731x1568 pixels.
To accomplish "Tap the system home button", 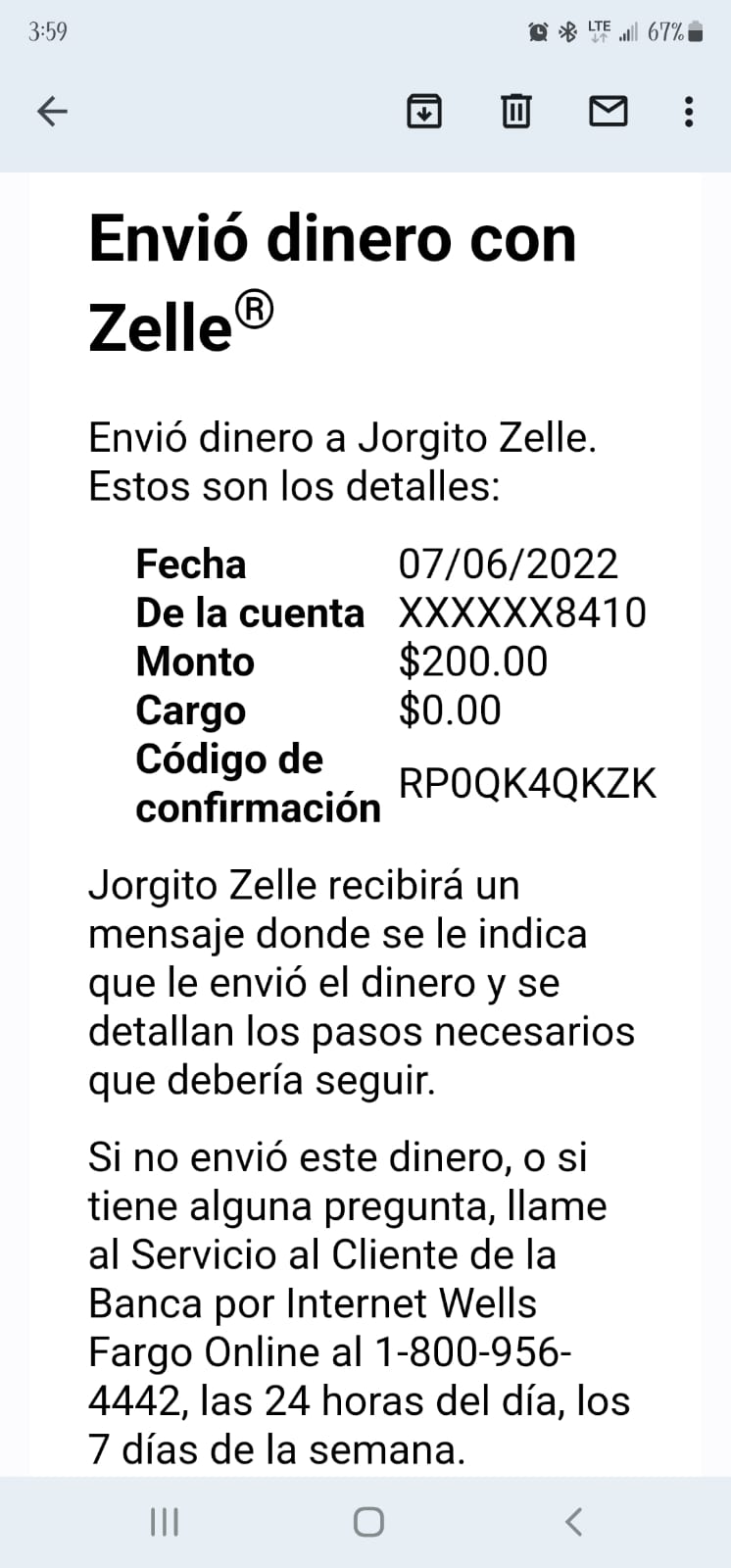I will (368, 1521).
